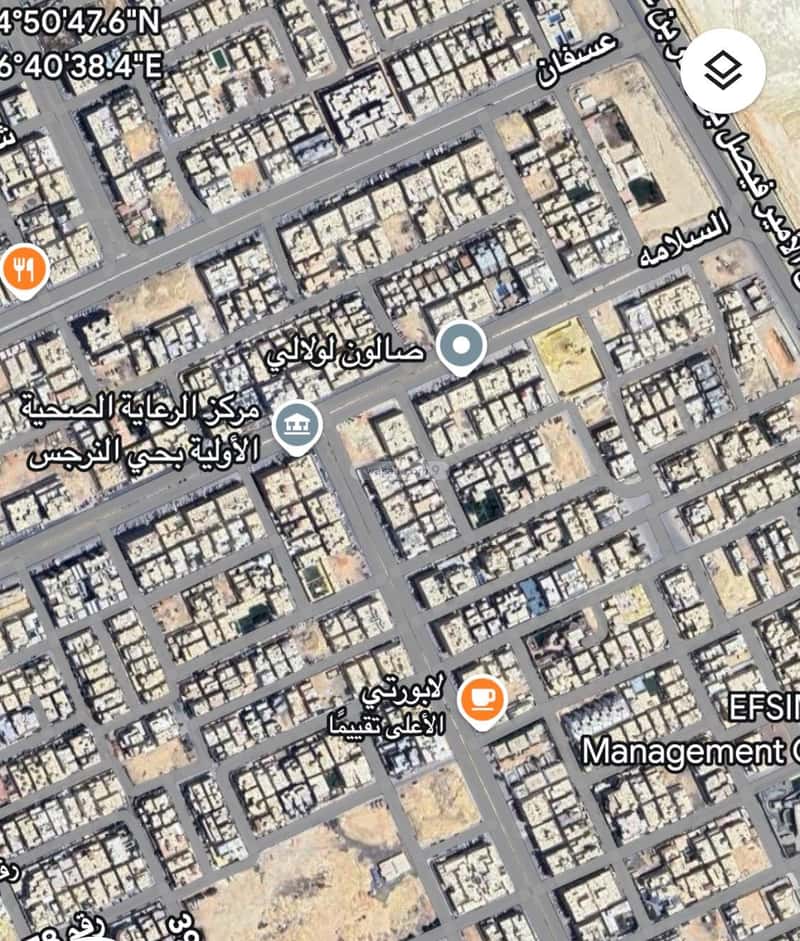Tap the لابورتي cafe marker
The image size is (800, 941).
(x=482, y=699)
